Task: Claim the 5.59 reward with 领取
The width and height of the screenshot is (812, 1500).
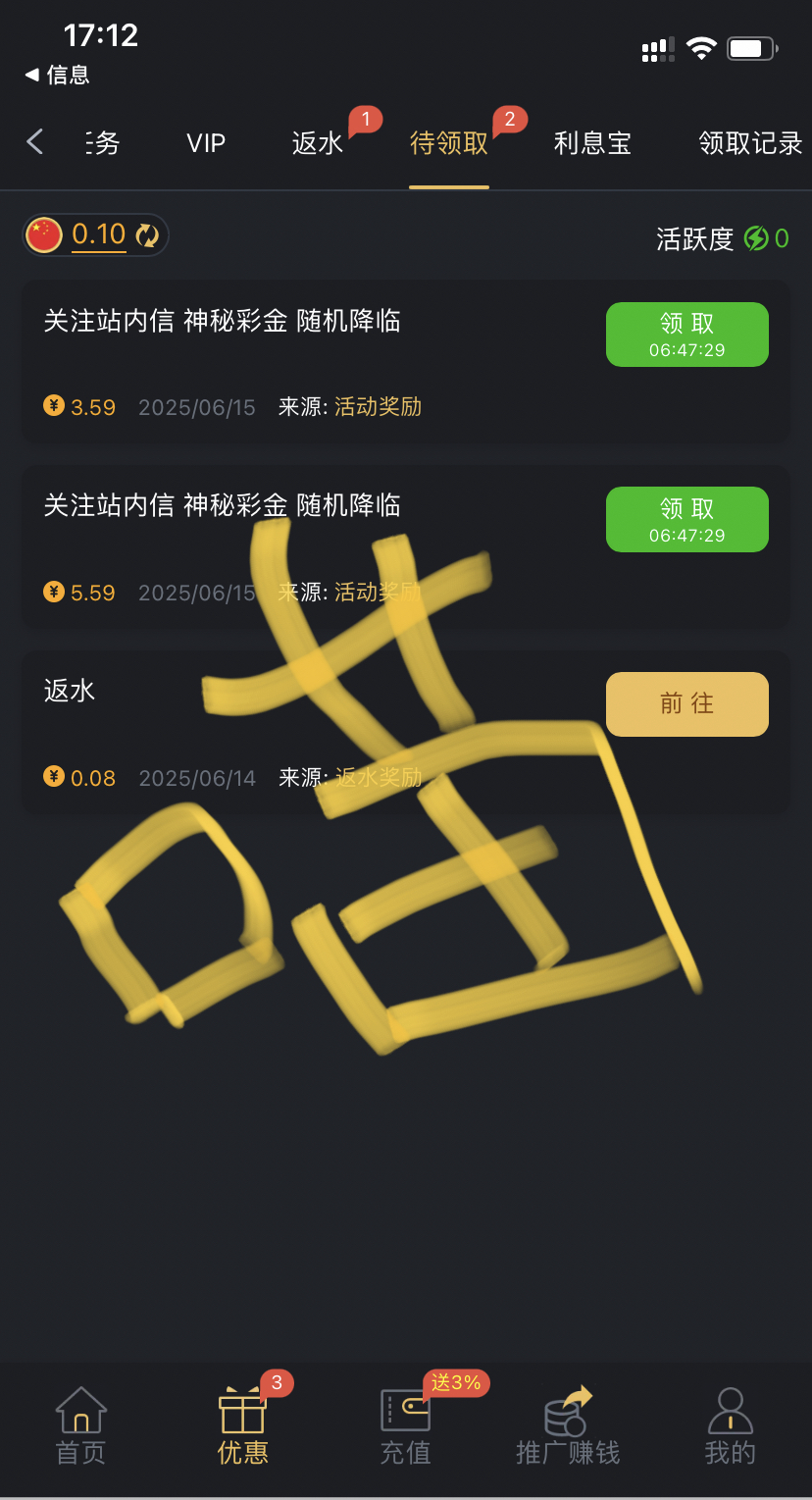Action: 687,520
